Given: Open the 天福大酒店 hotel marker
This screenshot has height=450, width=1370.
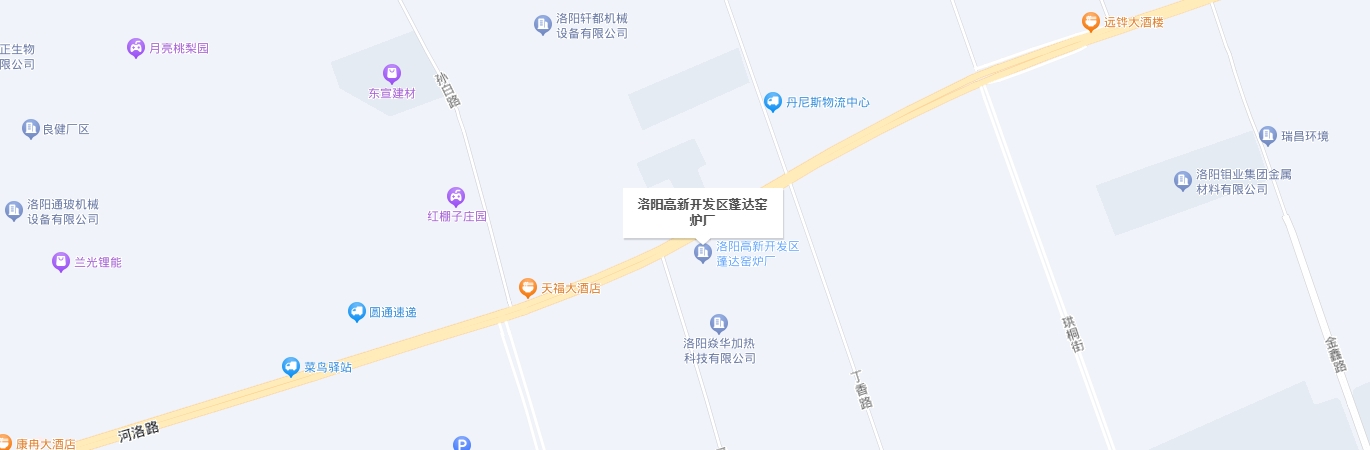Looking at the screenshot, I should [x=527, y=288].
